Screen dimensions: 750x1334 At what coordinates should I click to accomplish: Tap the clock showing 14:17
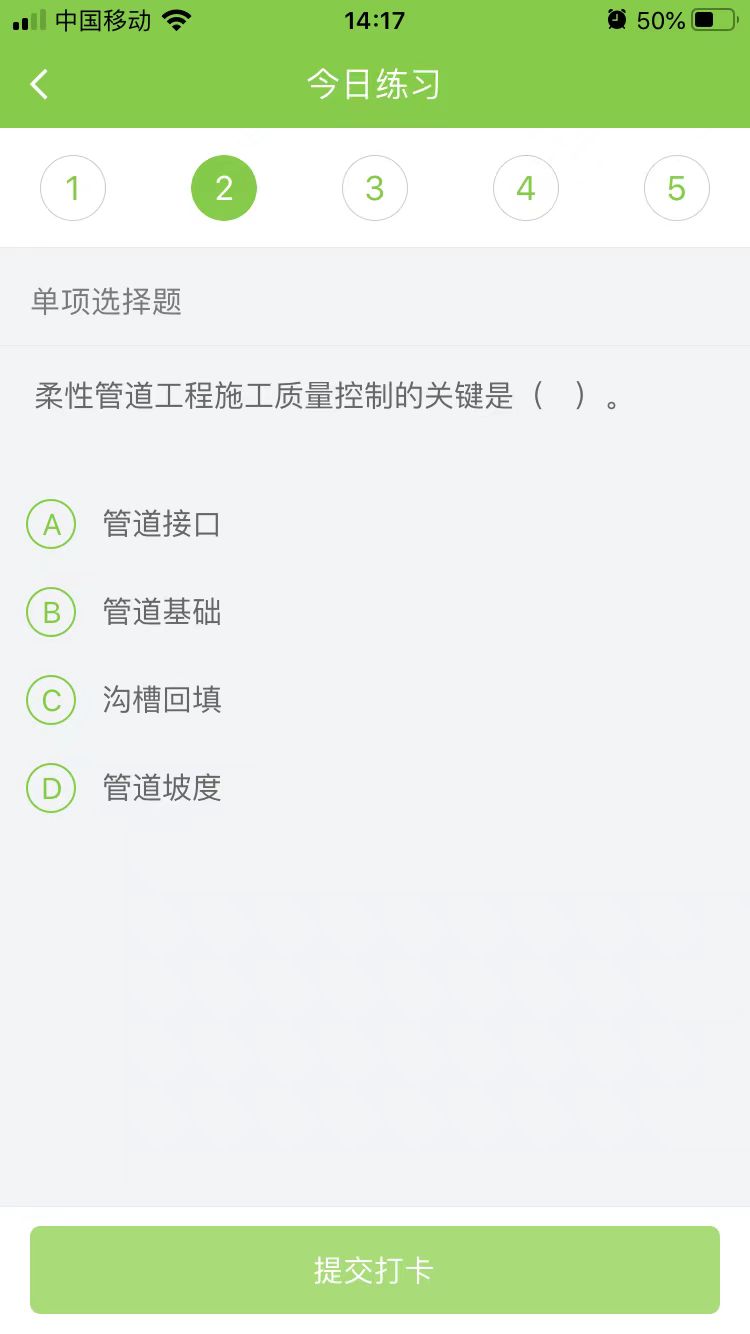click(x=375, y=18)
